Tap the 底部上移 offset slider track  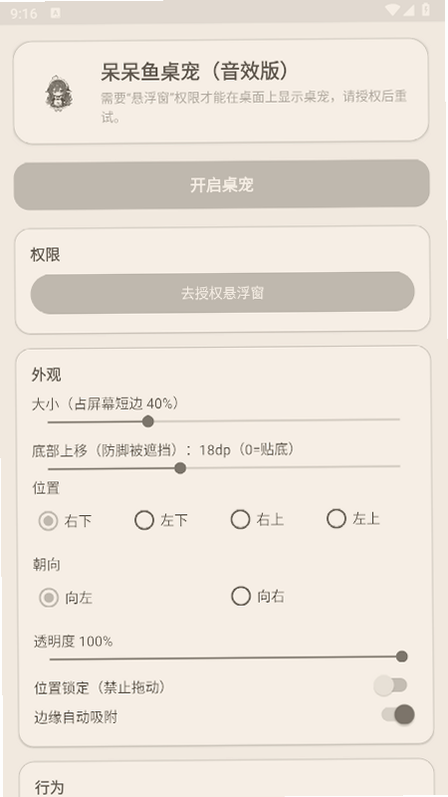223,468
